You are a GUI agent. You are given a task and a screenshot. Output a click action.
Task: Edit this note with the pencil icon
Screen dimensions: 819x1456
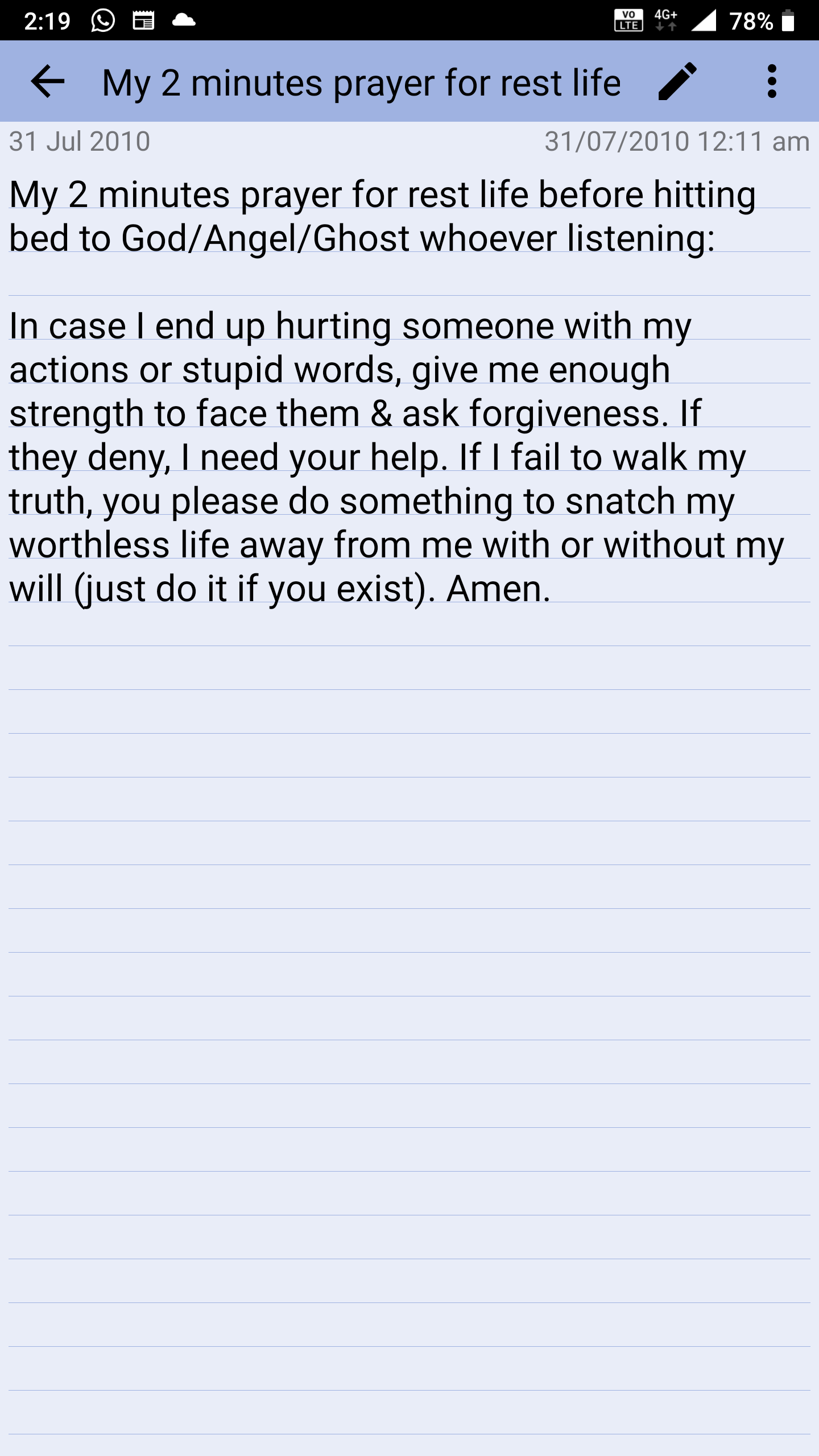[x=677, y=81]
